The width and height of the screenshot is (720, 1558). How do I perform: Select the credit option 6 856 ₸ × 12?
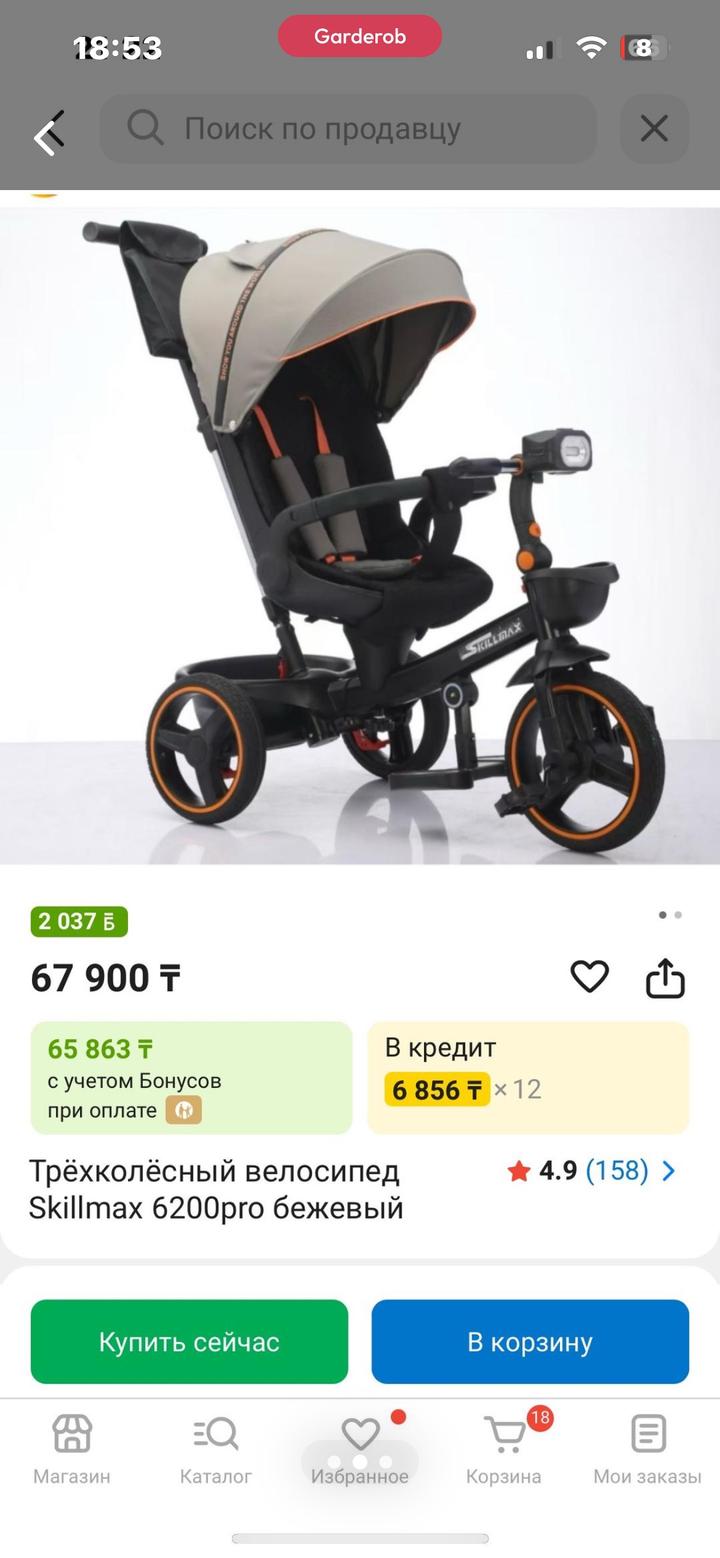click(528, 1078)
